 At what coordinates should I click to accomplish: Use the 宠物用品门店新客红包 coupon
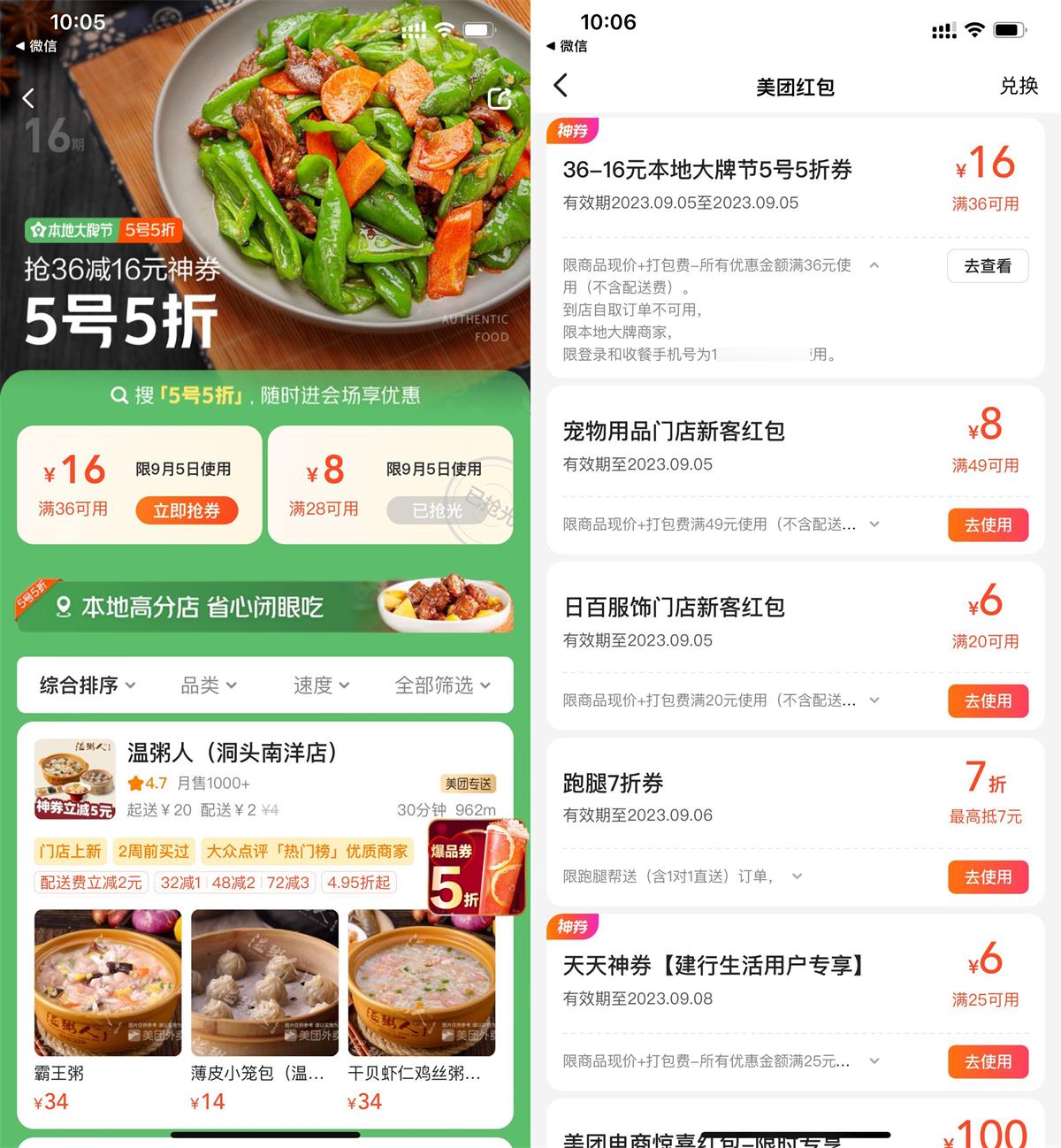[987, 524]
